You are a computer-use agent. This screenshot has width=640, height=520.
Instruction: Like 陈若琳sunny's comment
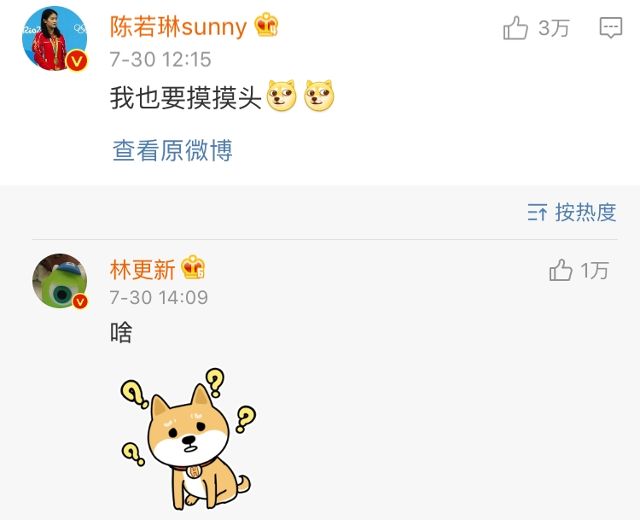pyautogui.click(x=517, y=28)
